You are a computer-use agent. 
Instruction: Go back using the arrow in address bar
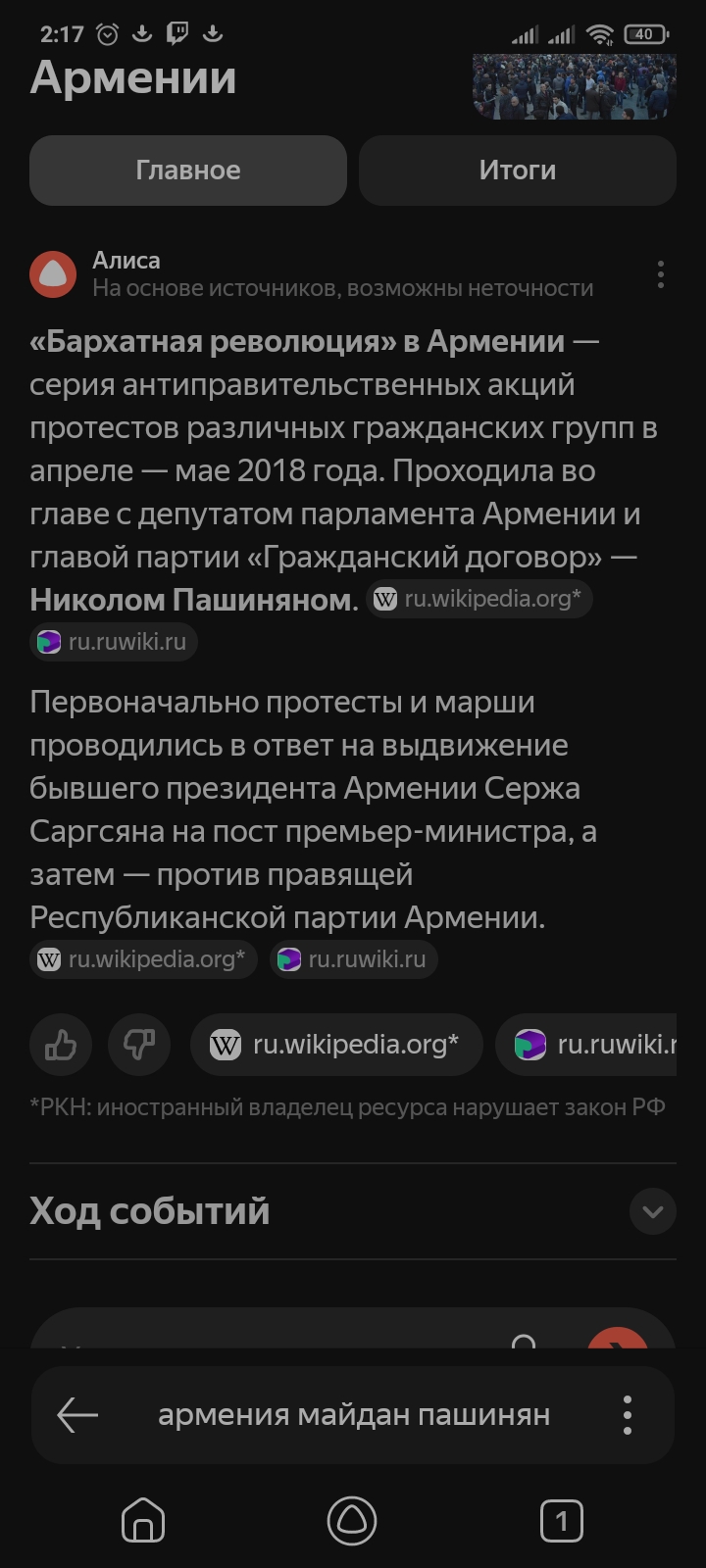point(77,1415)
